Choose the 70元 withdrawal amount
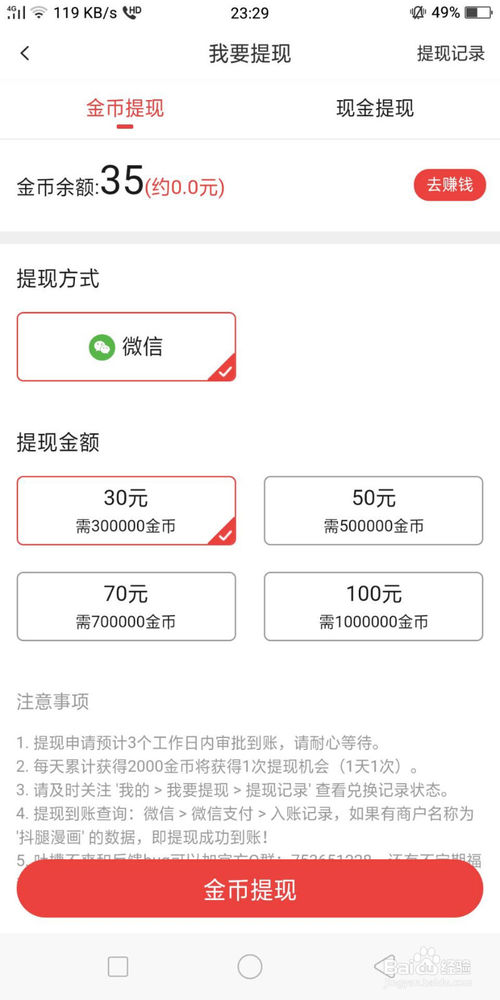This screenshot has height=1000, width=500. 126,607
